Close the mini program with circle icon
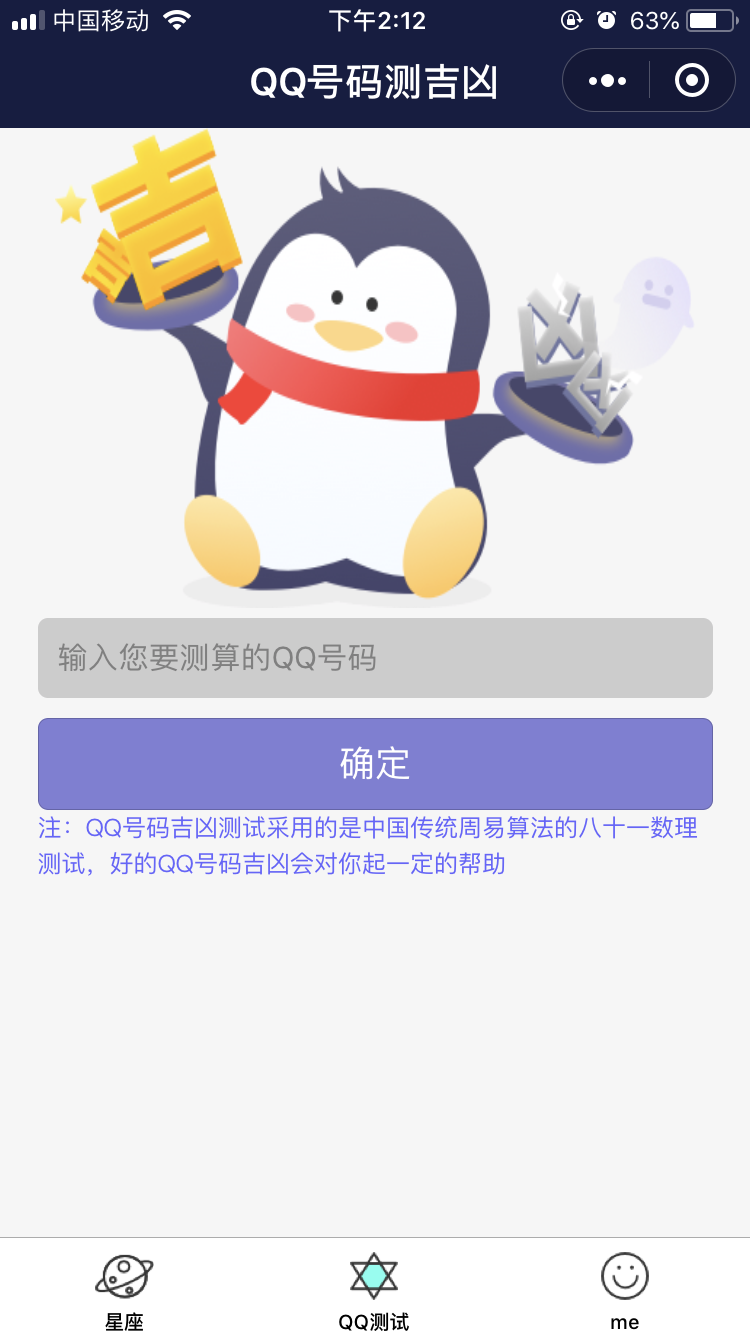Viewport: 750px width, 1334px height. tap(692, 80)
